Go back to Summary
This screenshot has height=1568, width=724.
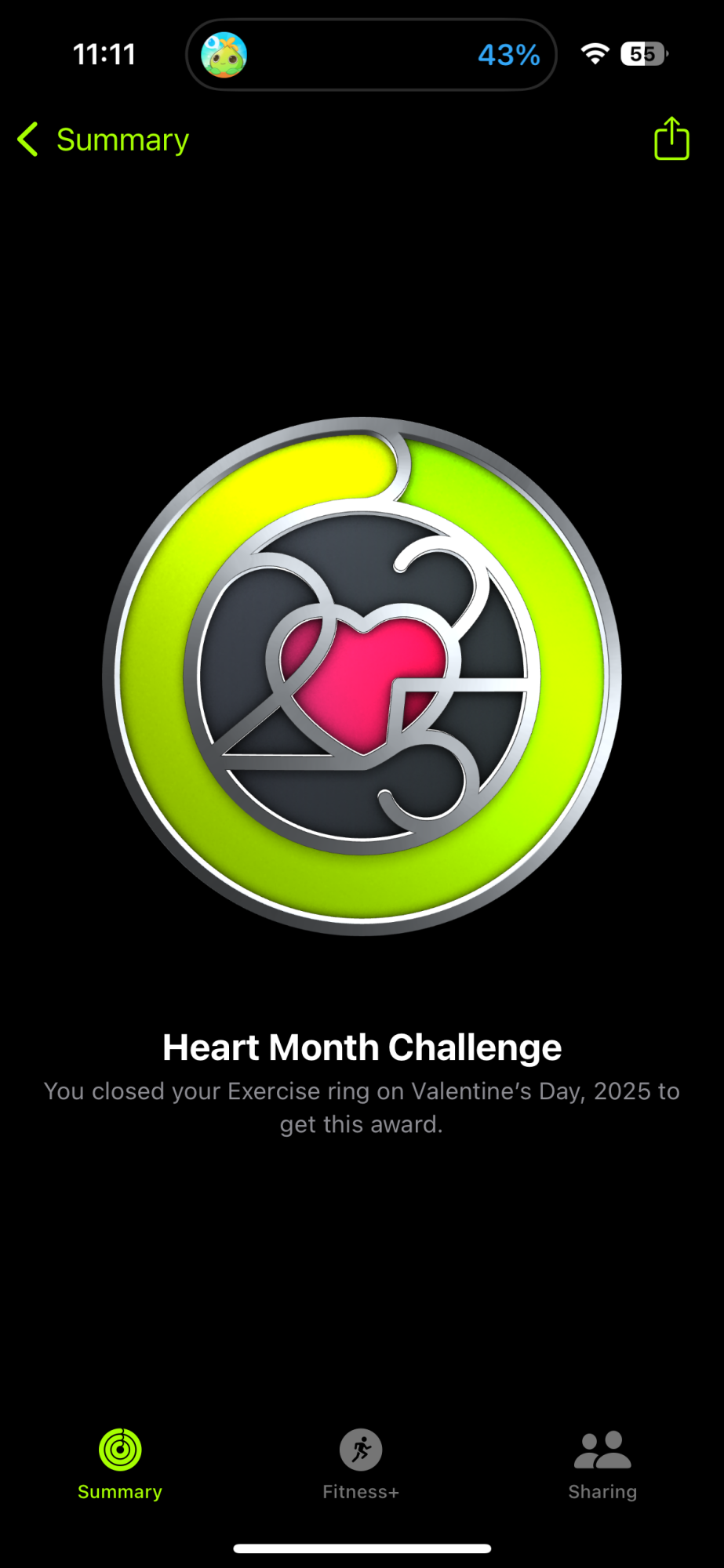(x=104, y=140)
